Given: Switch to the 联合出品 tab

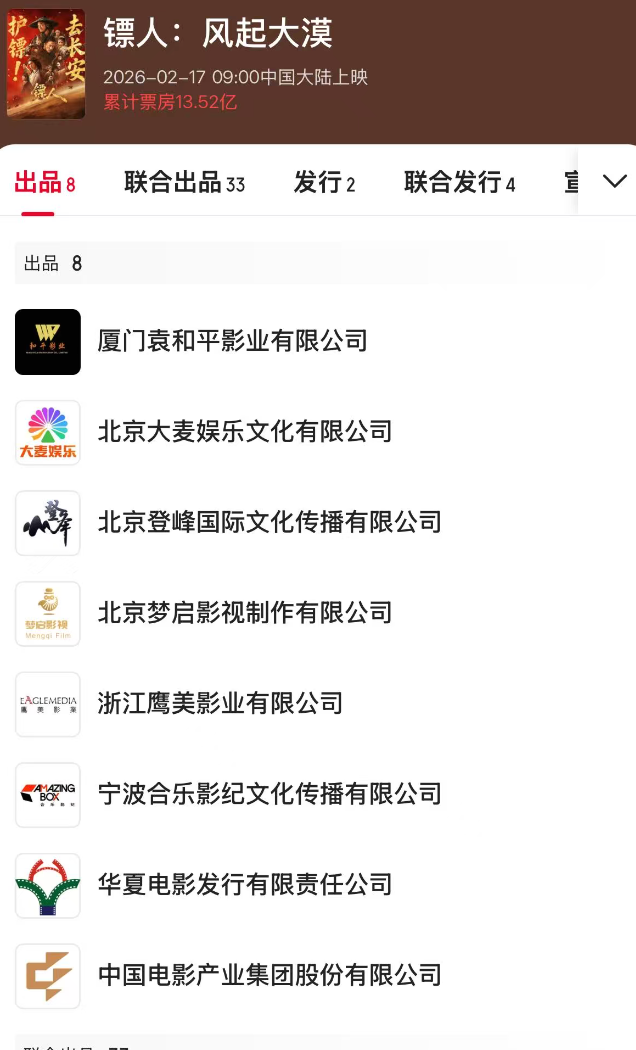Looking at the screenshot, I should point(184,182).
